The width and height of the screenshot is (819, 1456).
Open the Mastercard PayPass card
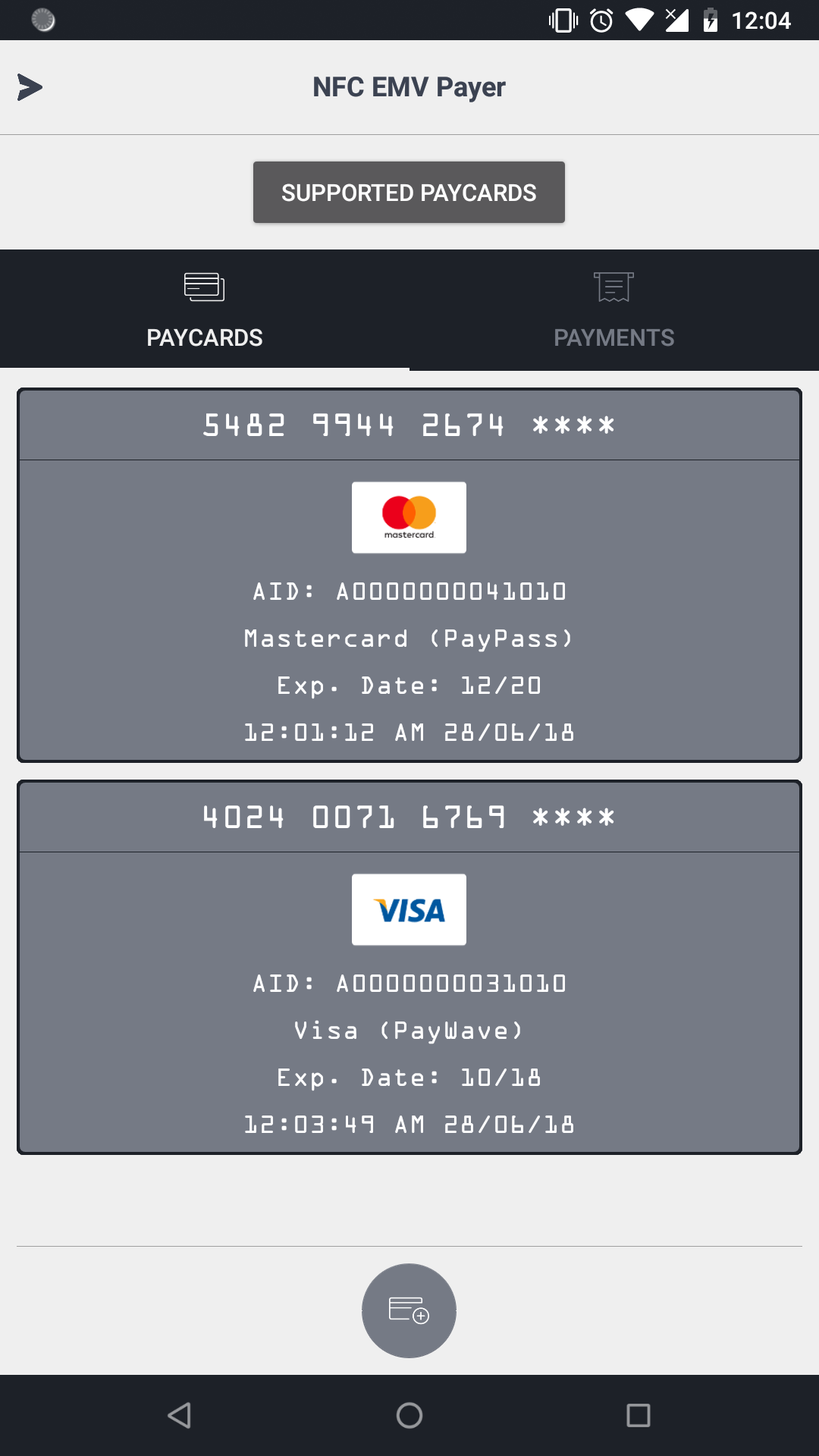point(409,575)
